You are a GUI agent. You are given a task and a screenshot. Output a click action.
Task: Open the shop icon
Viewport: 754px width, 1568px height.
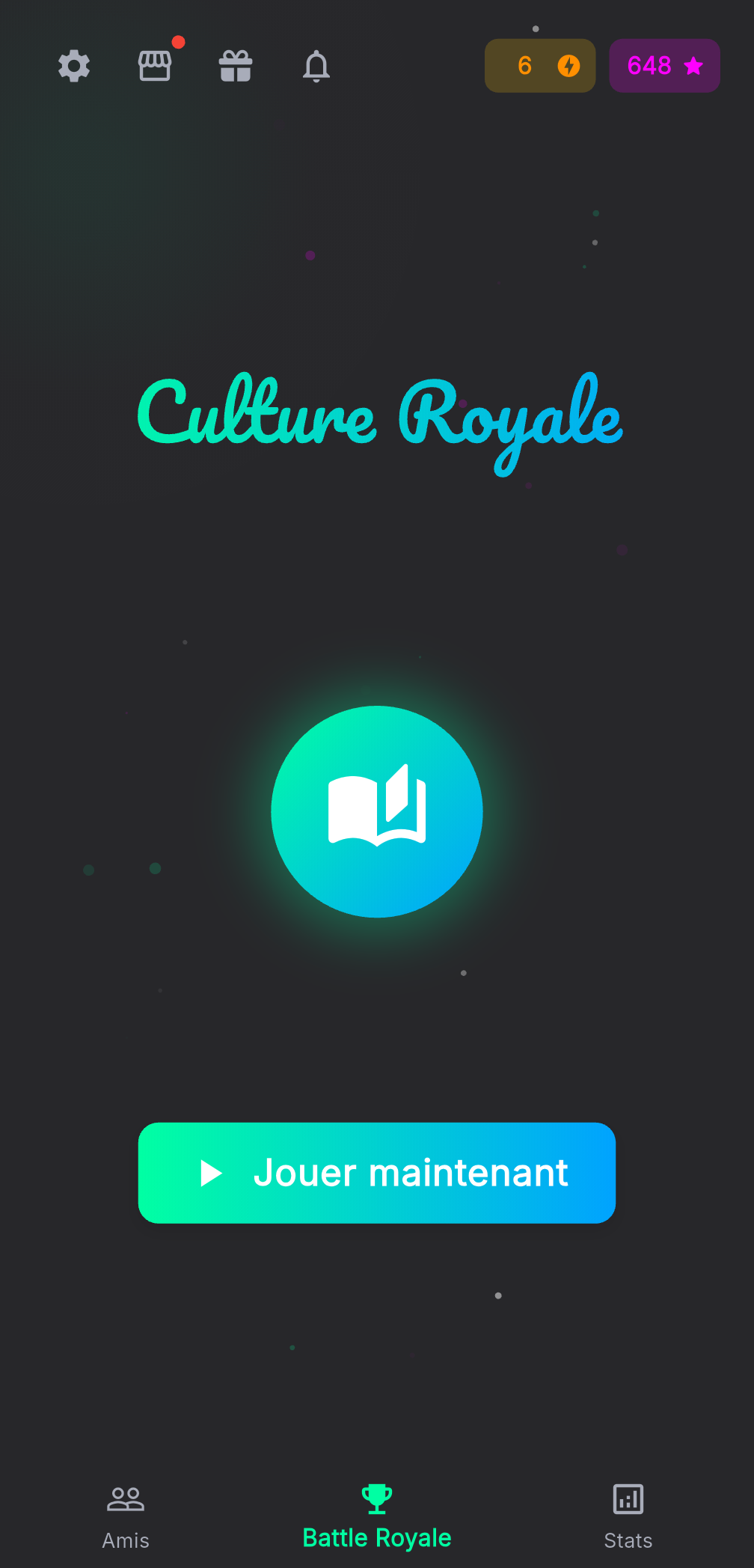tap(155, 66)
